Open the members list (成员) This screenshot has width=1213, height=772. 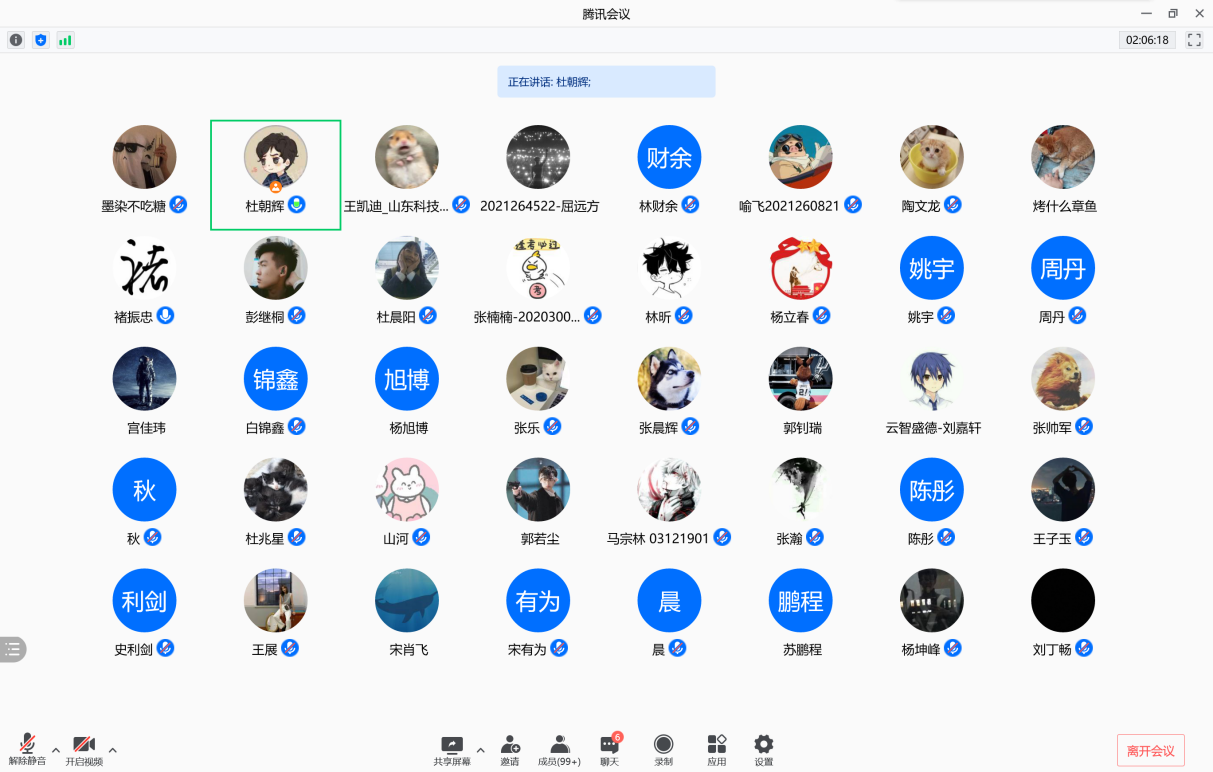click(559, 748)
